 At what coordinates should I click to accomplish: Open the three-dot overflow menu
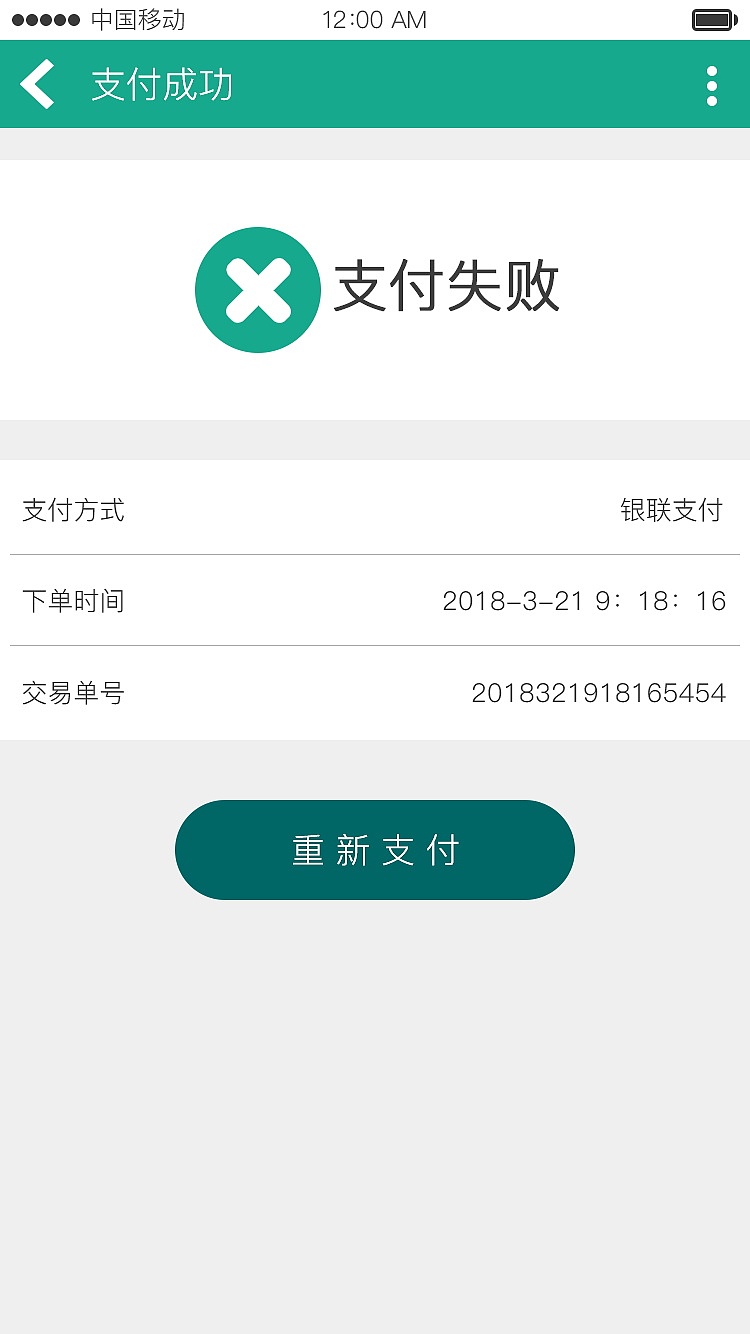[x=711, y=85]
